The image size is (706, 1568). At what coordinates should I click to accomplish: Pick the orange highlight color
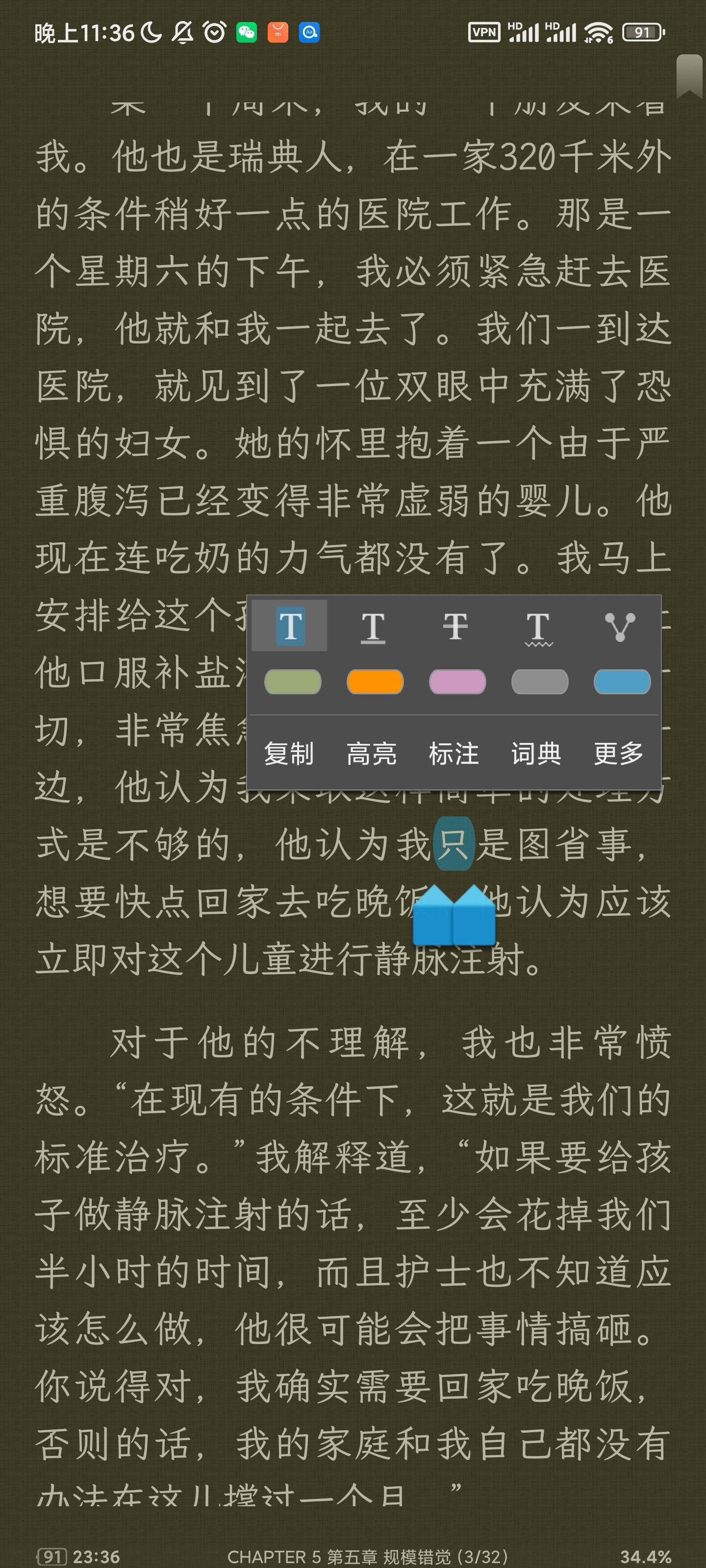375,682
